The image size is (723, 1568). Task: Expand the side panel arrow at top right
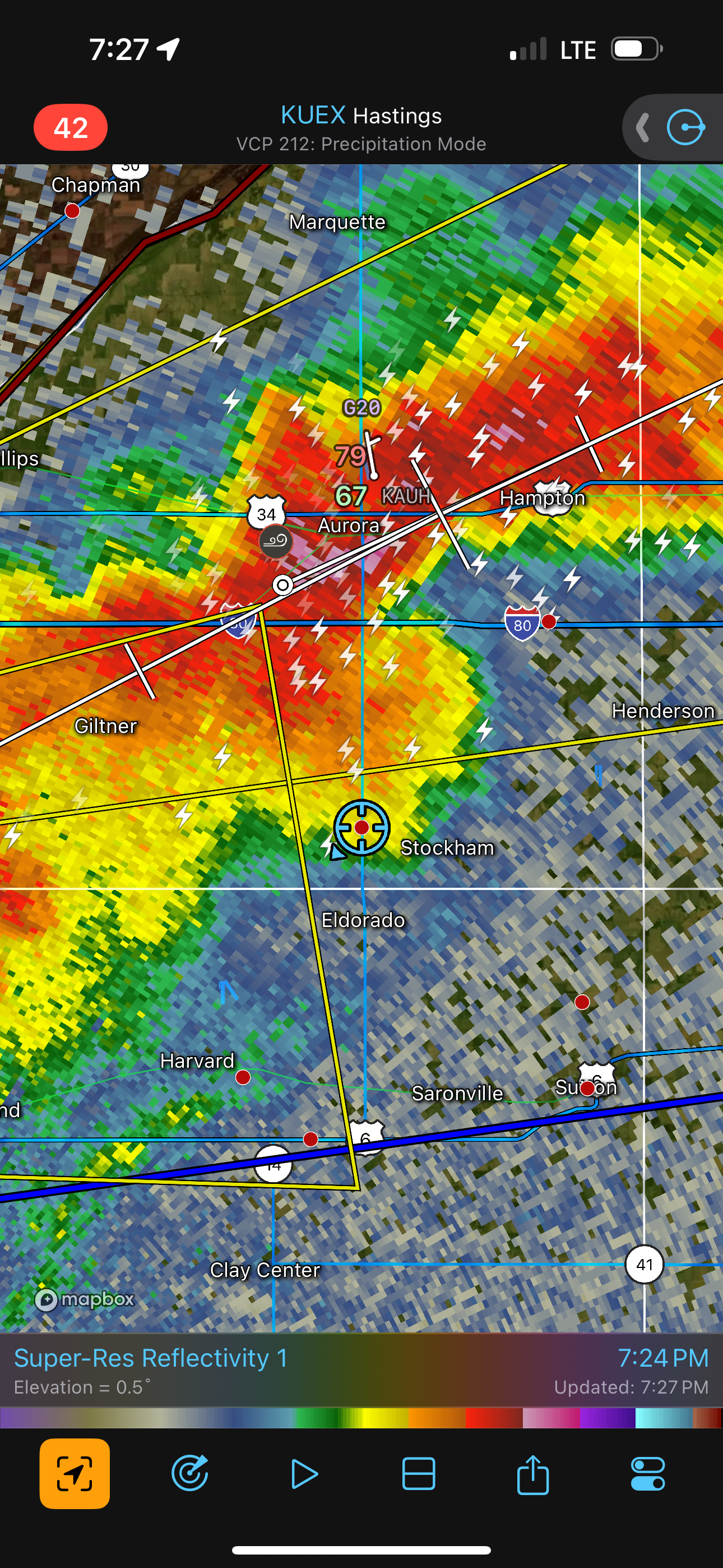coord(643,128)
